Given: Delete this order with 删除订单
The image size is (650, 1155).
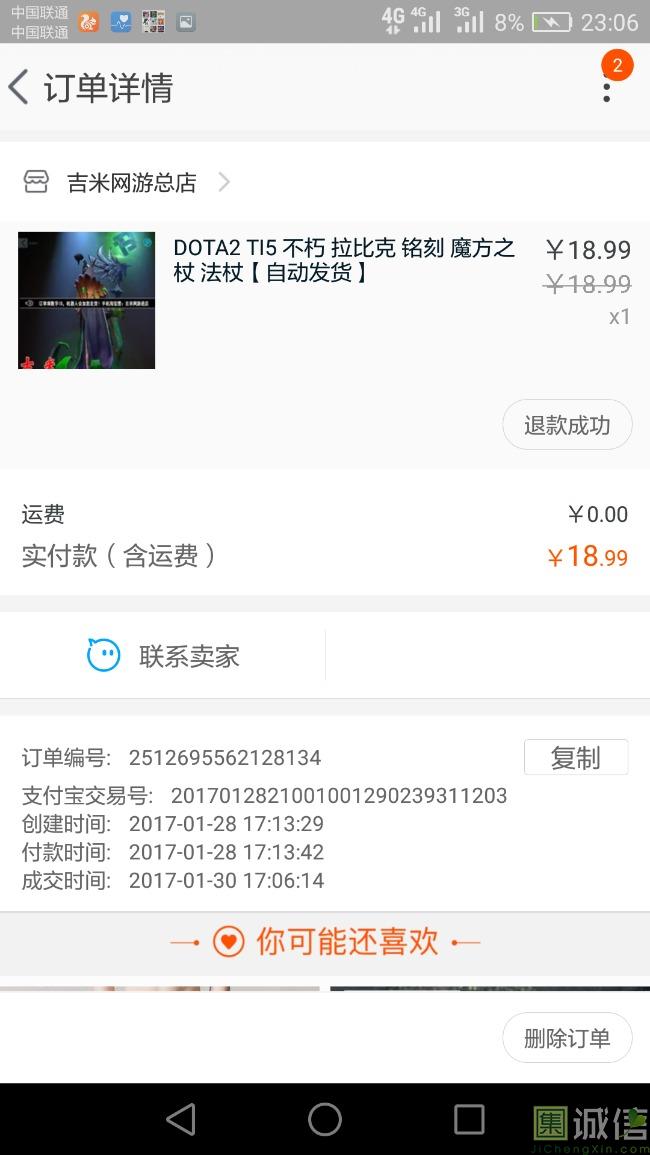Looking at the screenshot, I should (567, 1038).
